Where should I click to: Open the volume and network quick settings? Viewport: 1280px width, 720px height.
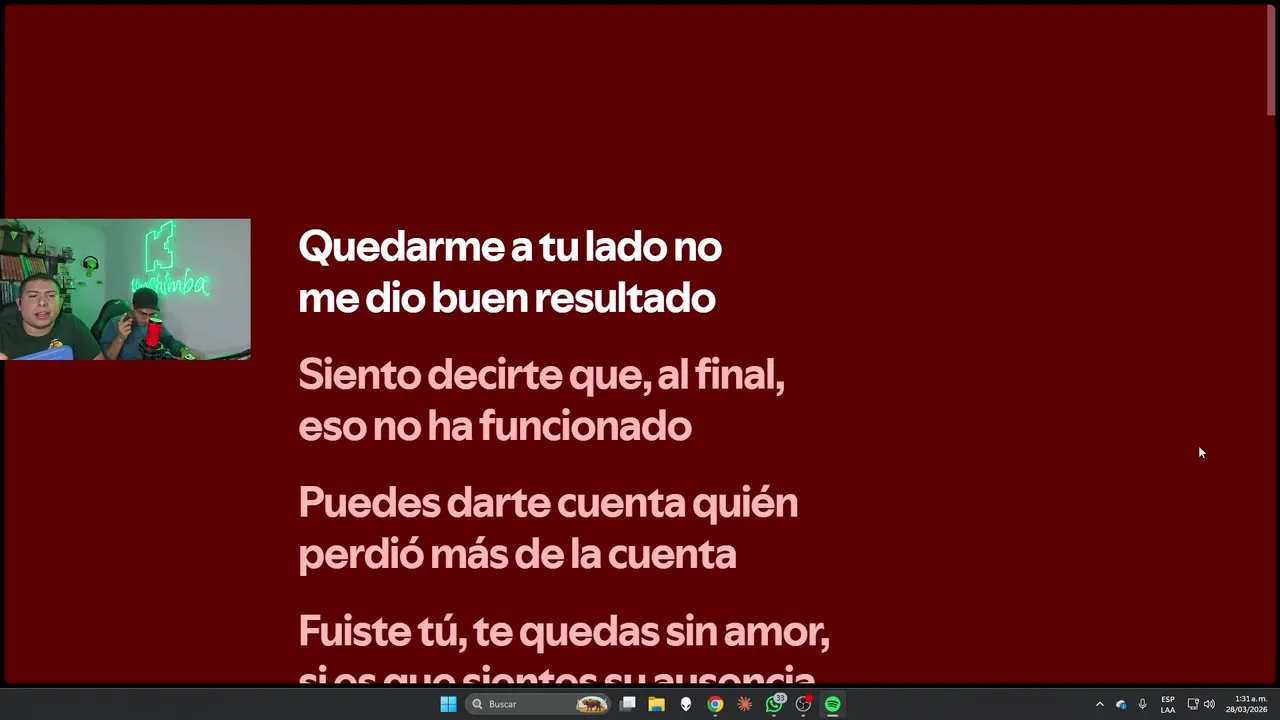[1201, 704]
